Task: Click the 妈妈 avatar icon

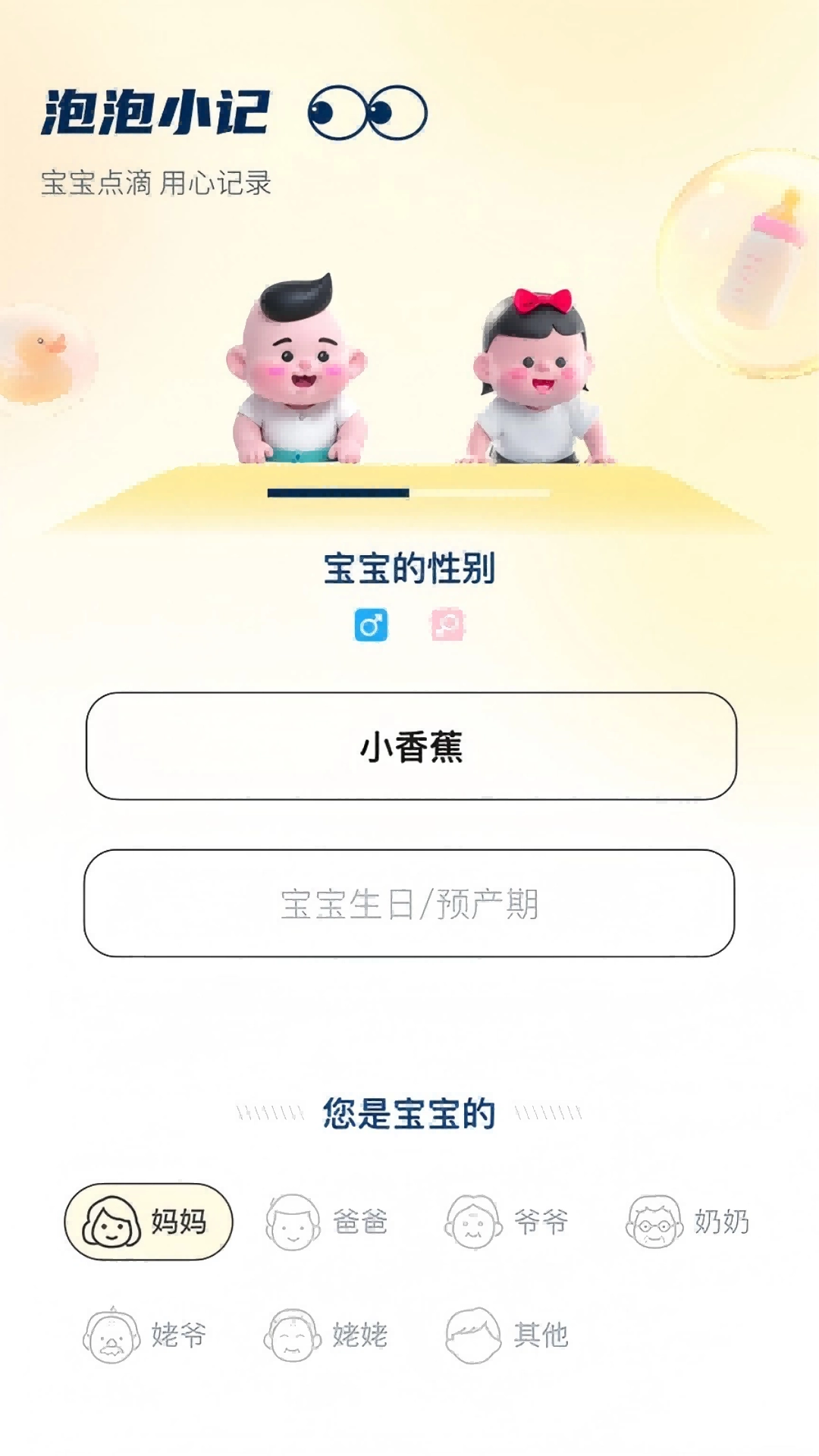Action: 112,1222
